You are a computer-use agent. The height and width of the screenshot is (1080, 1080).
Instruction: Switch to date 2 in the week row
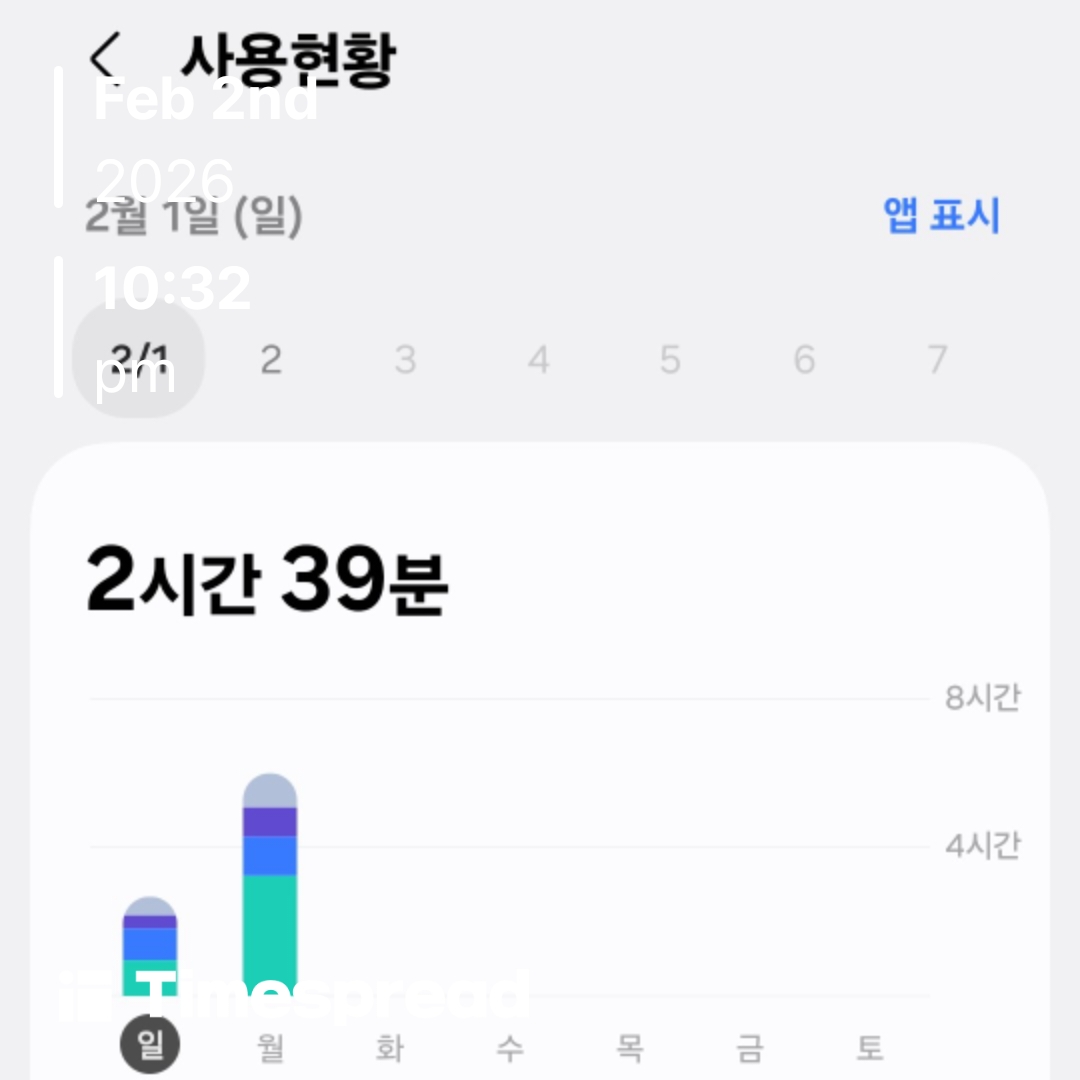(271, 360)
